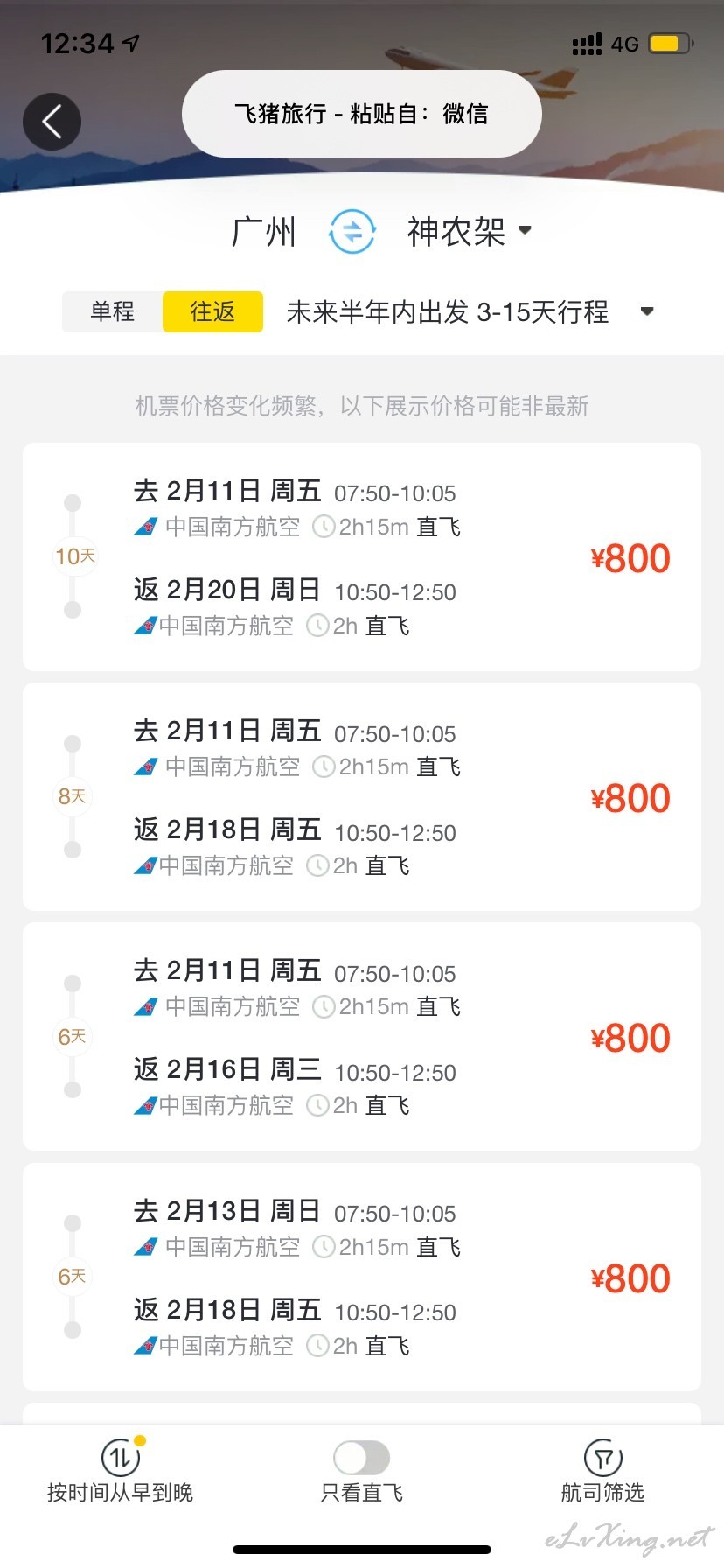Image resolution: width=724 pixels, height=1568 pixels.
Task: Enable the 只看直飞 toggle
Action: click(x=362, y=1458)
